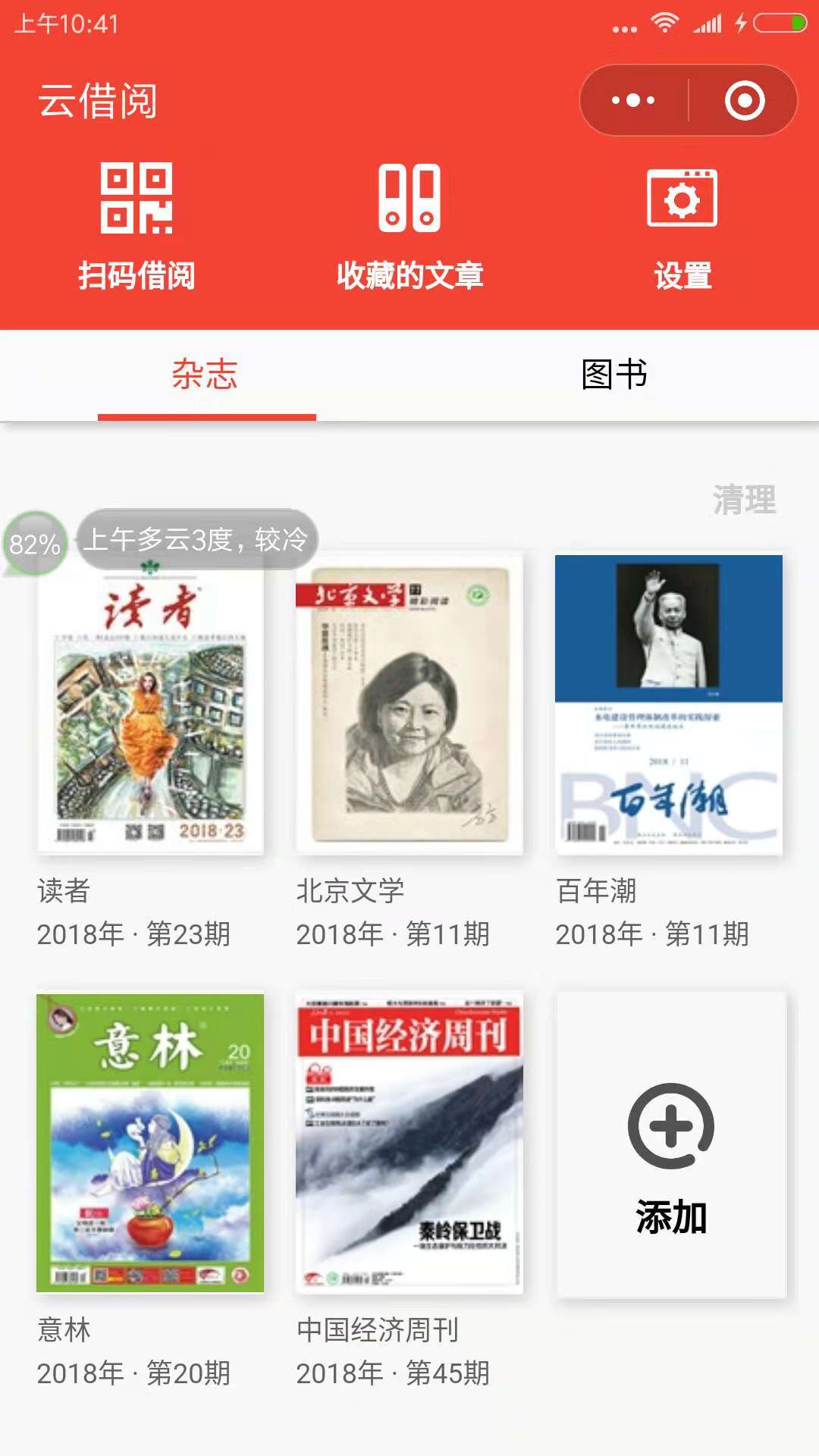Viewport: 819px width, 1456px height.
Task: Open the 北京文学 2018年第11期 magazine
Action: [x=409, y=705]
